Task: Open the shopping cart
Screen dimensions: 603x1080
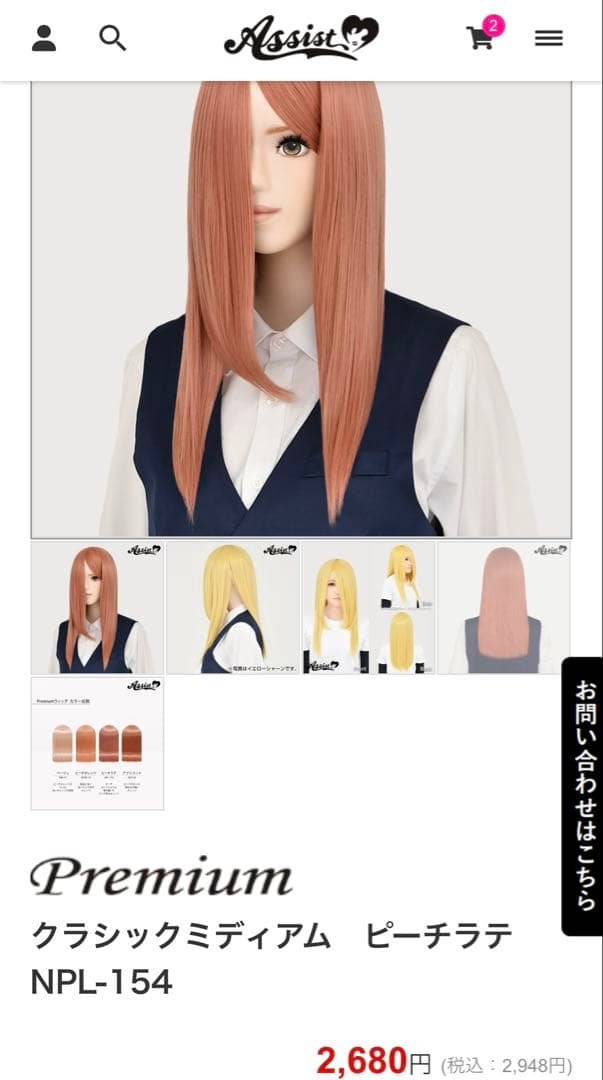Action: pyautogui.click(x=482, y=38)
